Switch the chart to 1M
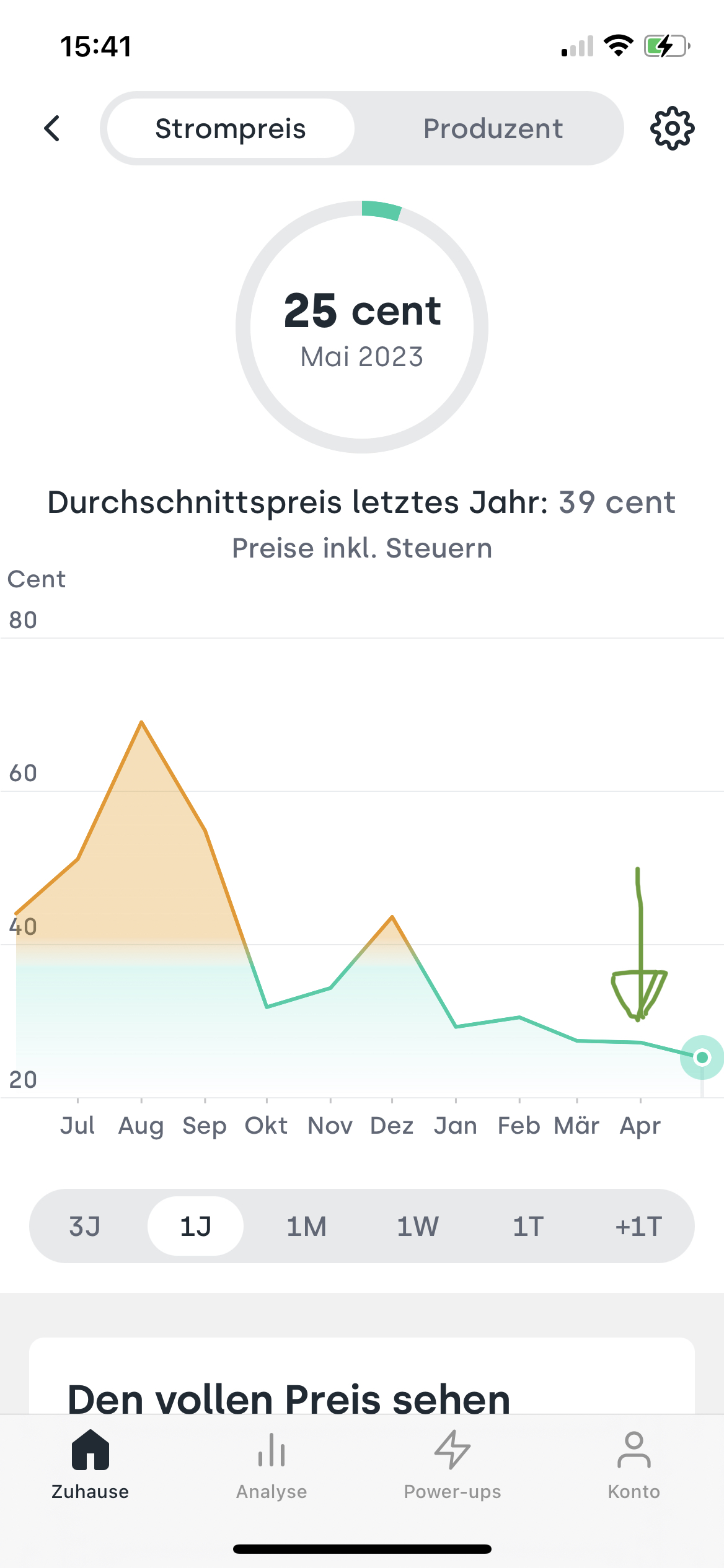The width and height of the screenshot is (724, 1568). coord(306,1226)
